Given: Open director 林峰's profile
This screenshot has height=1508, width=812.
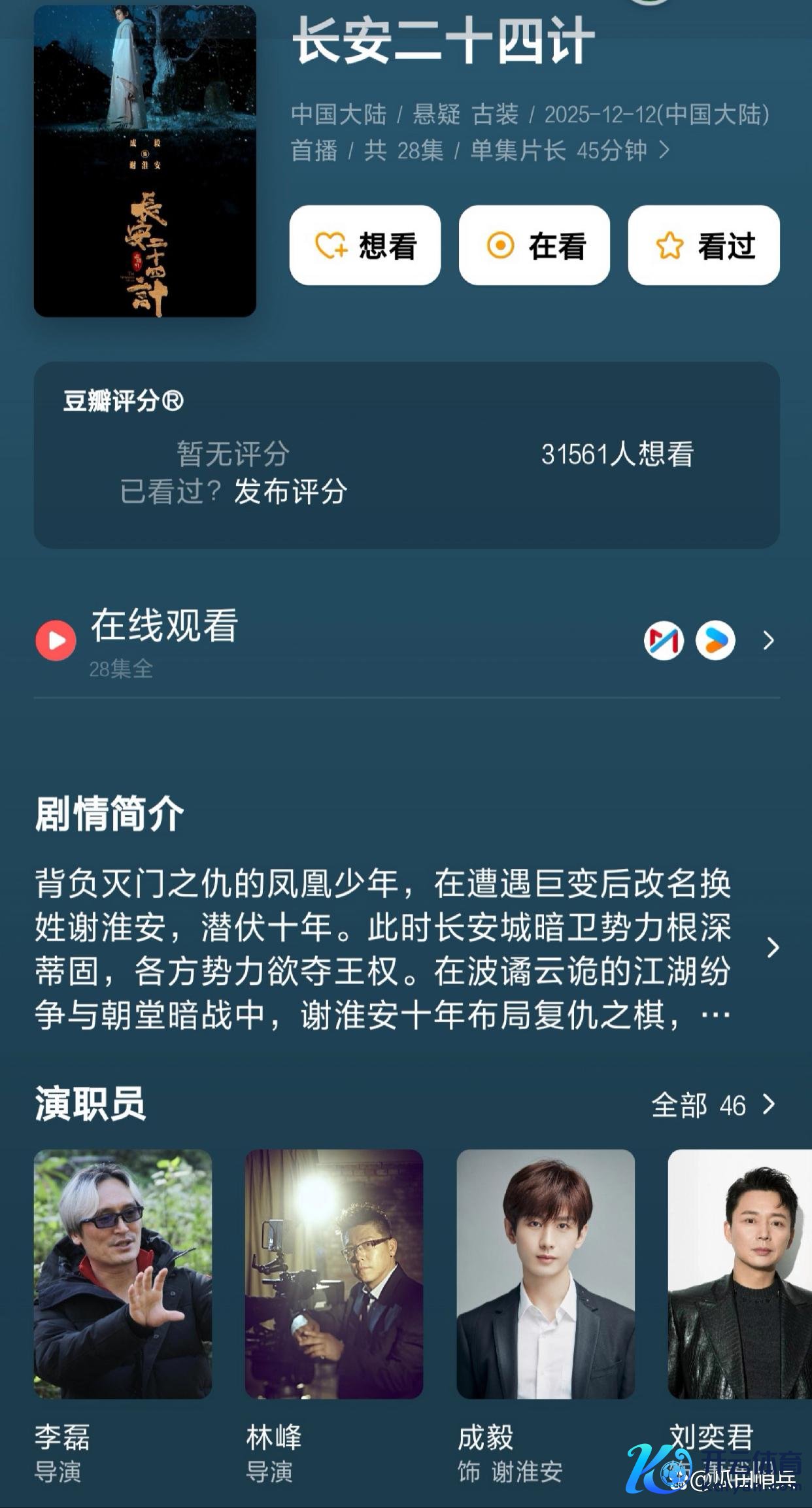Looking at the screenshot, I should pyautogui.click(x=333, y=1274).
